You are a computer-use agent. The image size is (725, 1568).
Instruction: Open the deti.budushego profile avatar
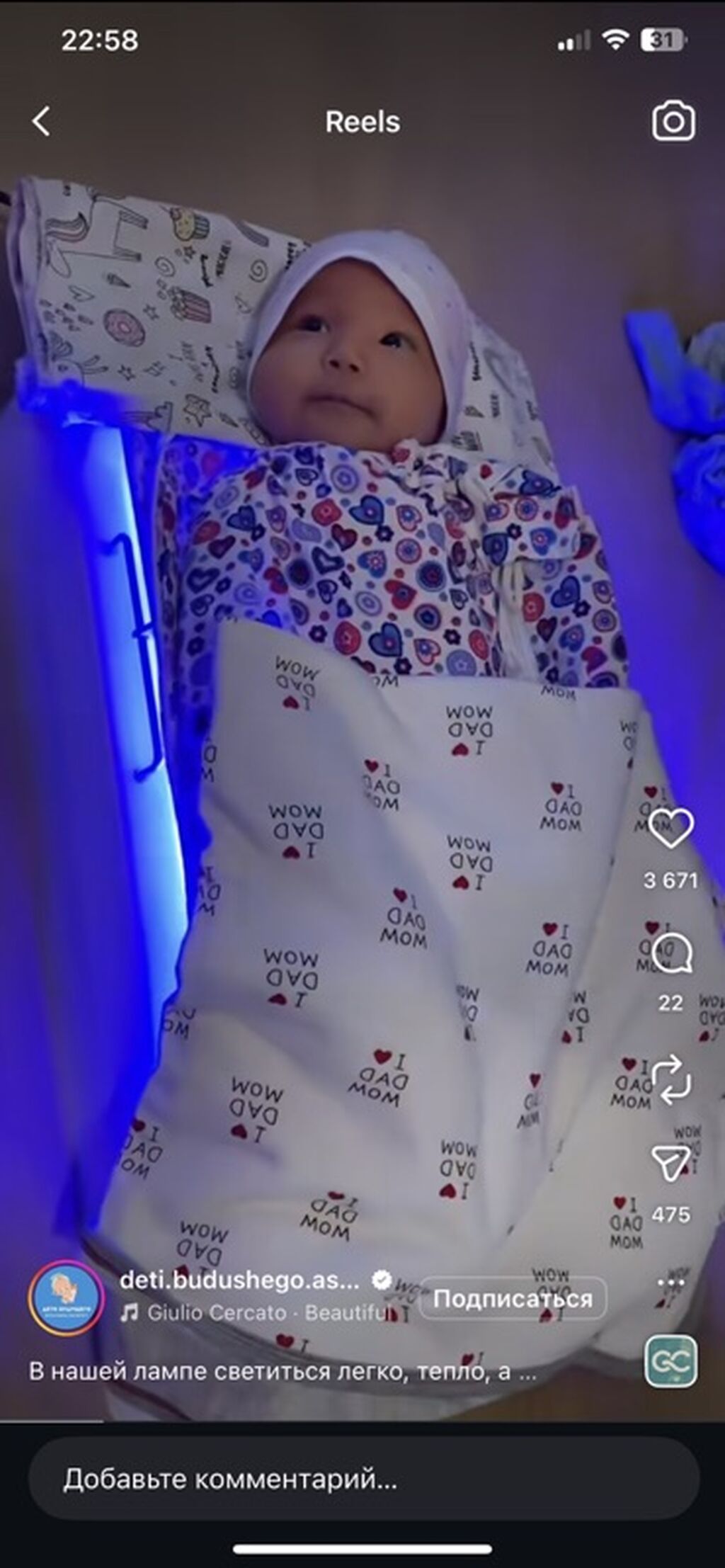[x=67, y=1297]
